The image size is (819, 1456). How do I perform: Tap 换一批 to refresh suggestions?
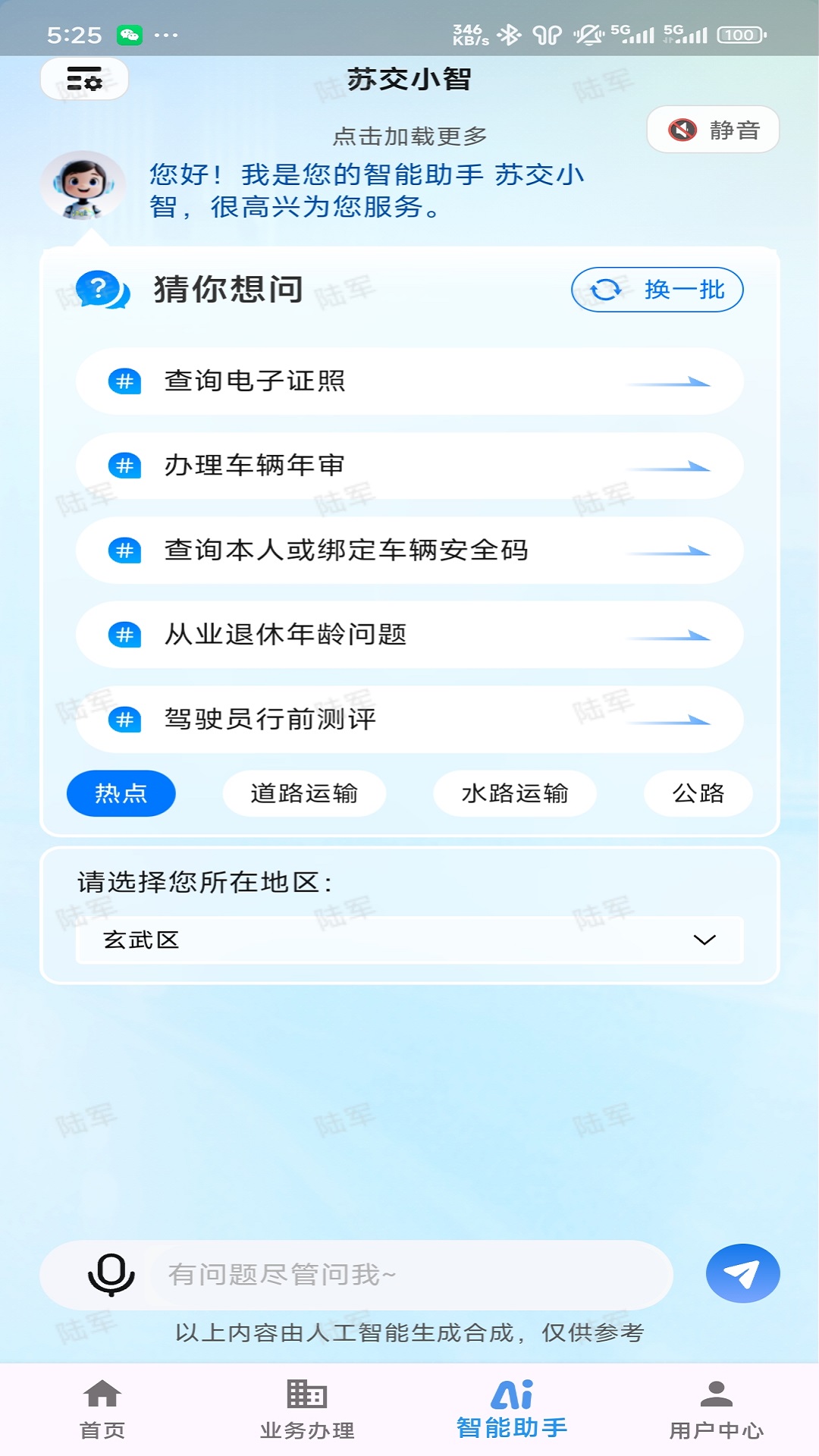[x=657, y=289]
